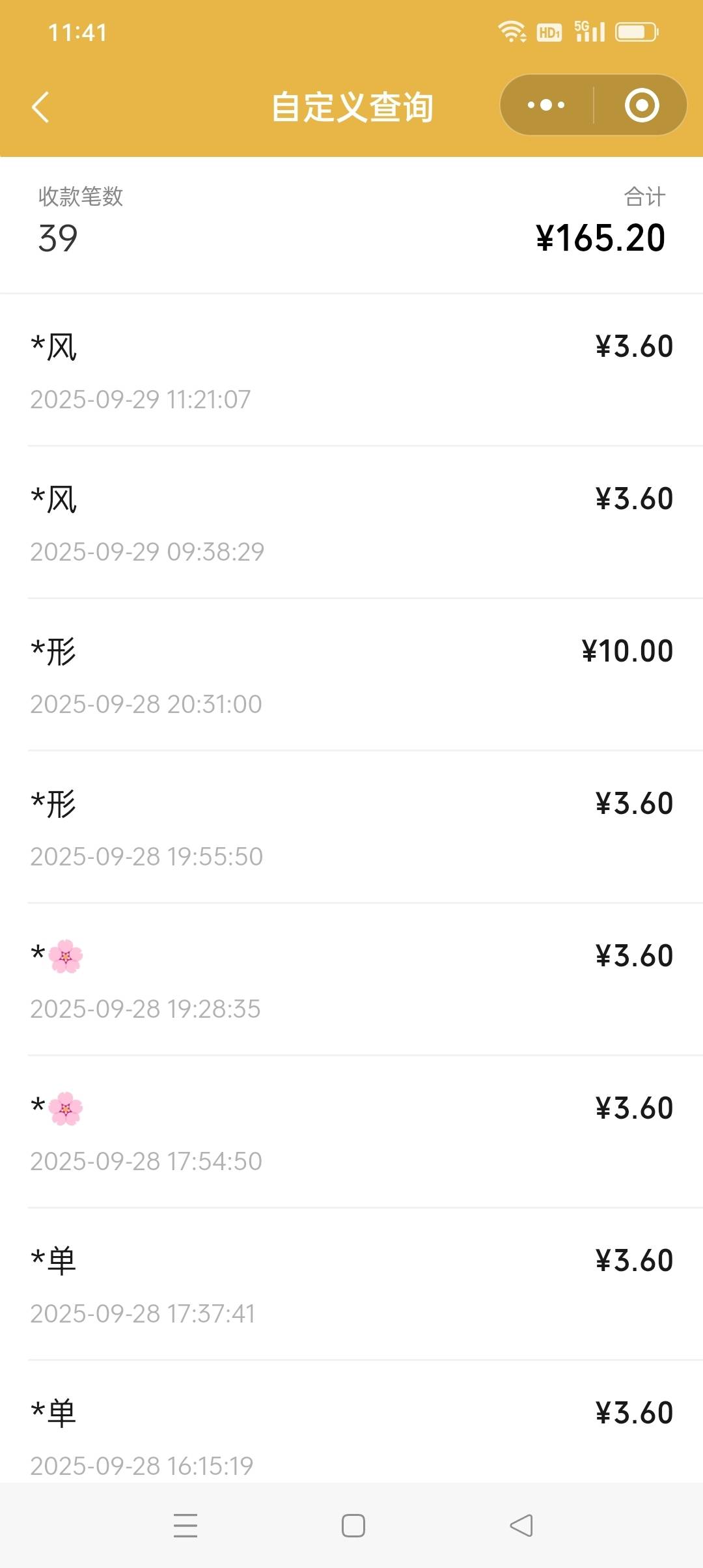This screenshot has height=1568, width=703.
Task: Close the mini program with the circle button
Action: 641,105
